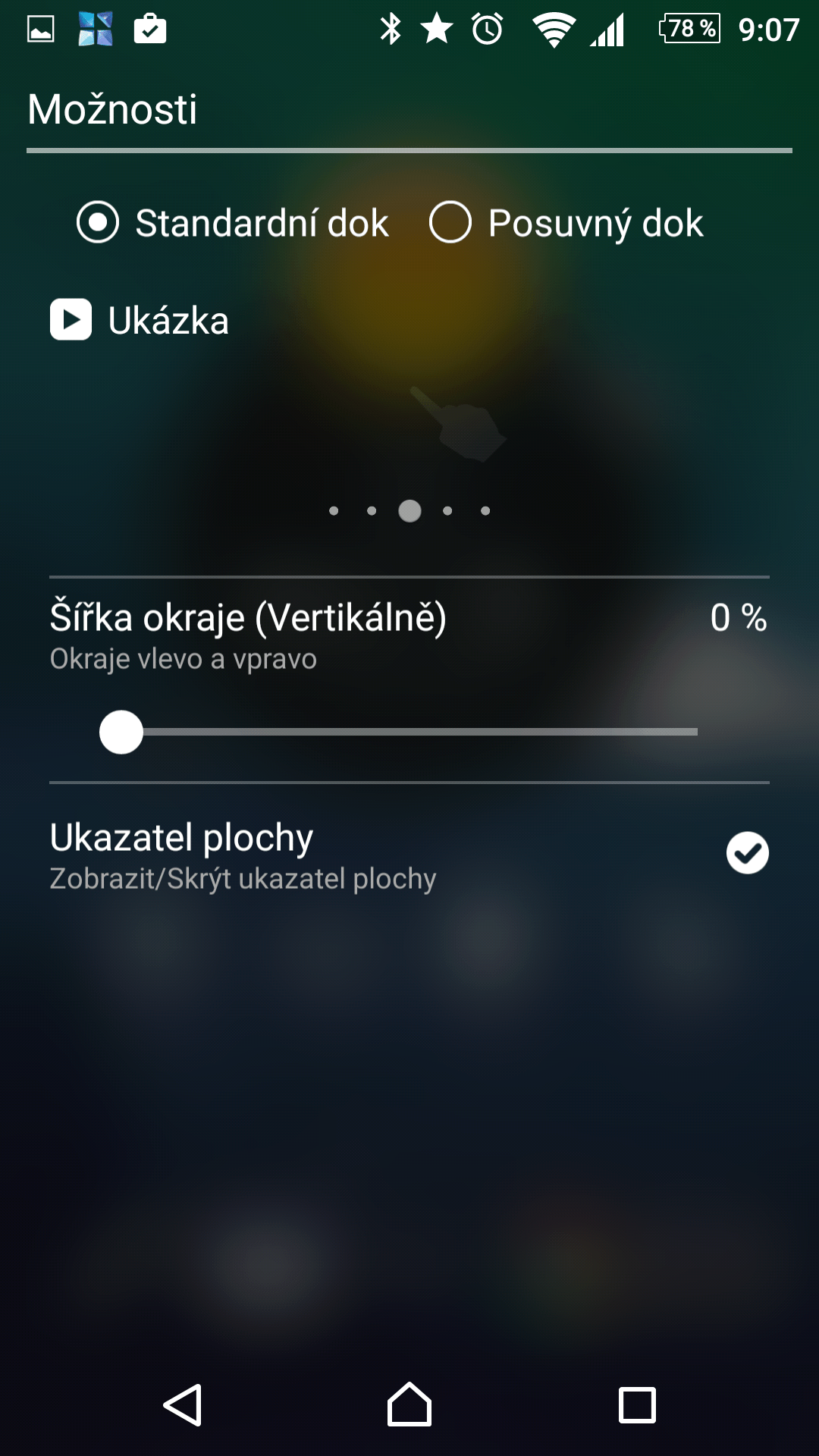Tap the Šířka okraje slider handle
The image size is (819, 1456).
121,732
